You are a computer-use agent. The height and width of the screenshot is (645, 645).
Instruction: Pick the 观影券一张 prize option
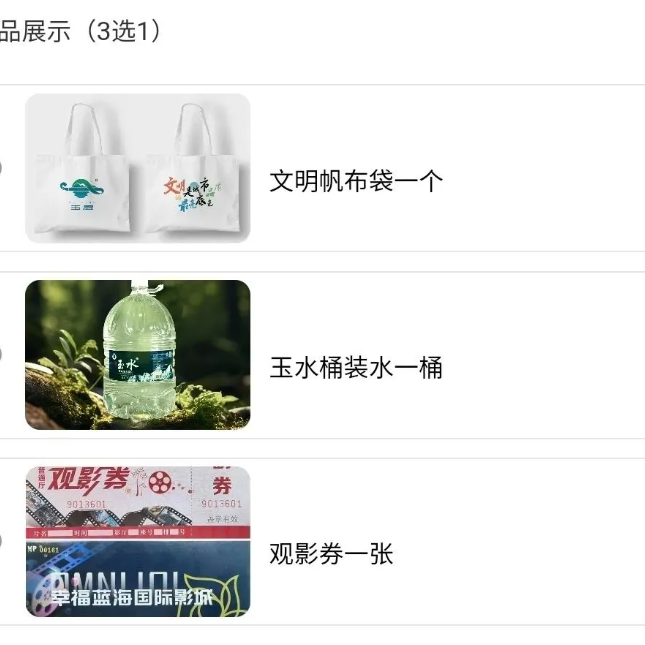[x=331, y=553]
